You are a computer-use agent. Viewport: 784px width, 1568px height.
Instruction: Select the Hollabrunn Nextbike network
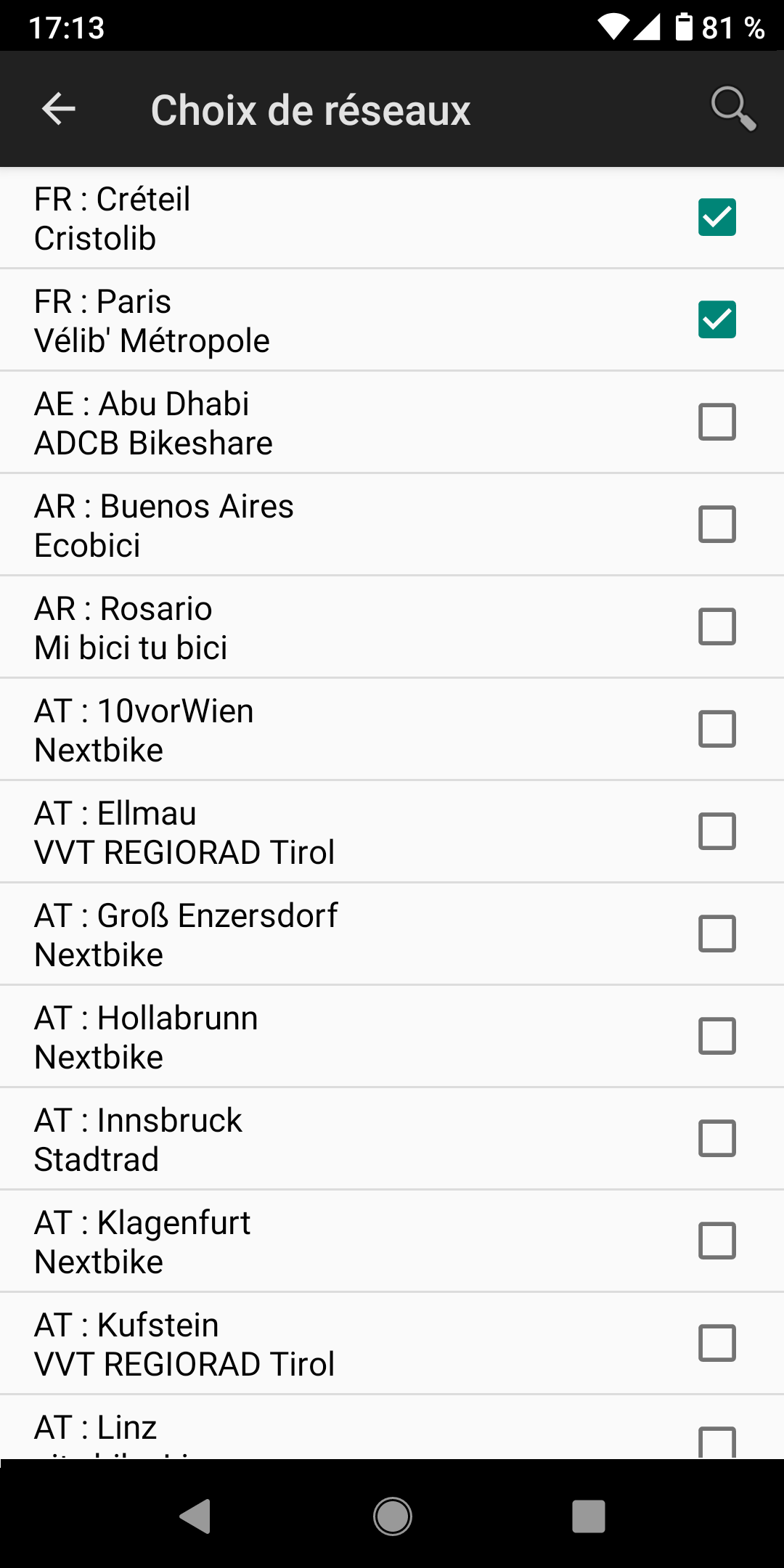[x=716, y=1036]
